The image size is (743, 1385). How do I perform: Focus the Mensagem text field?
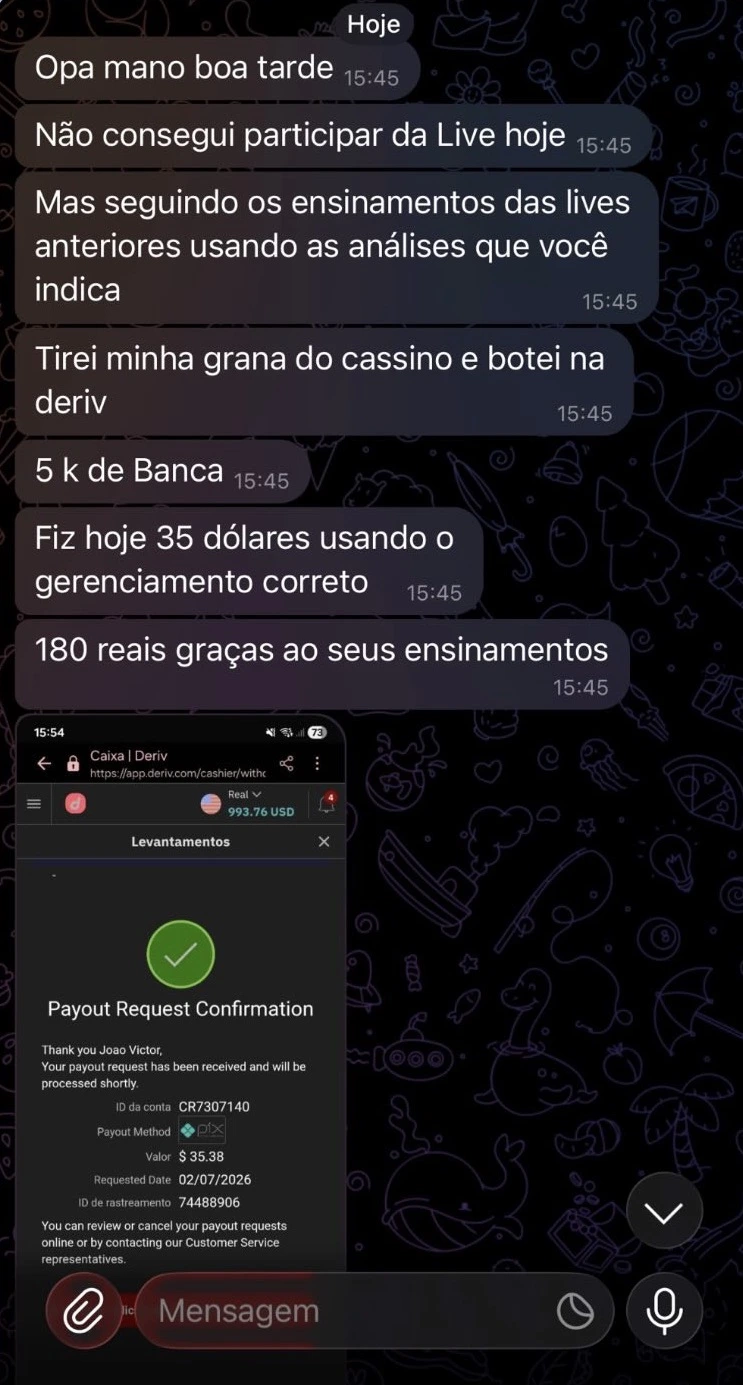click(340, 1311)
